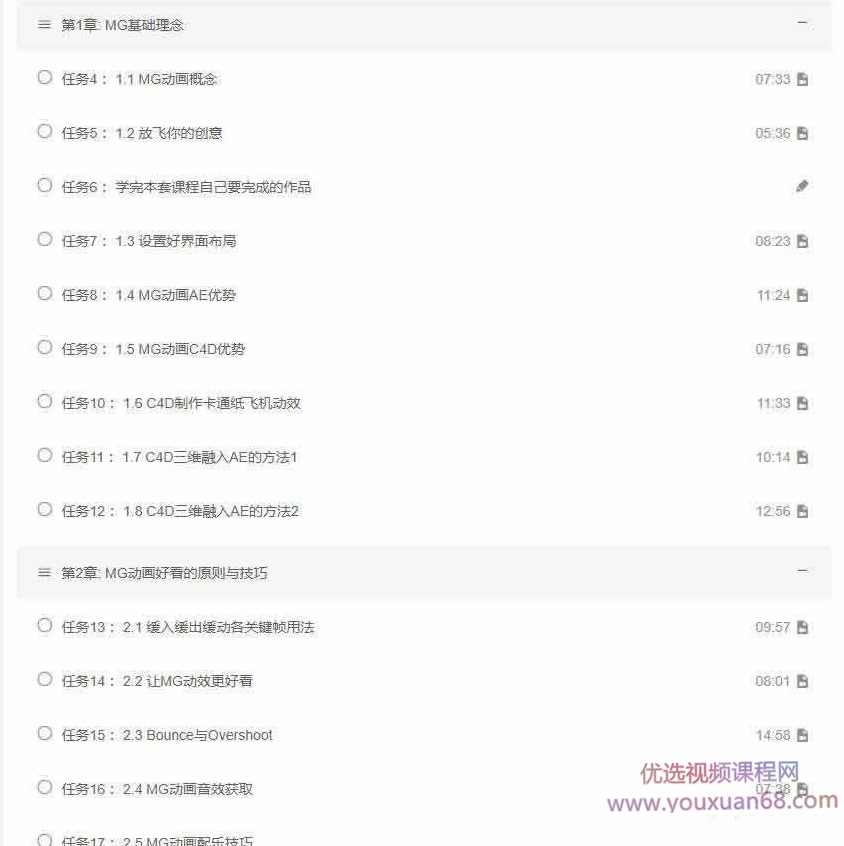Open task 17: 2.5 MG动画配乐技巧
This screenshot has height=846, width=844.
[x=187, y=840]
